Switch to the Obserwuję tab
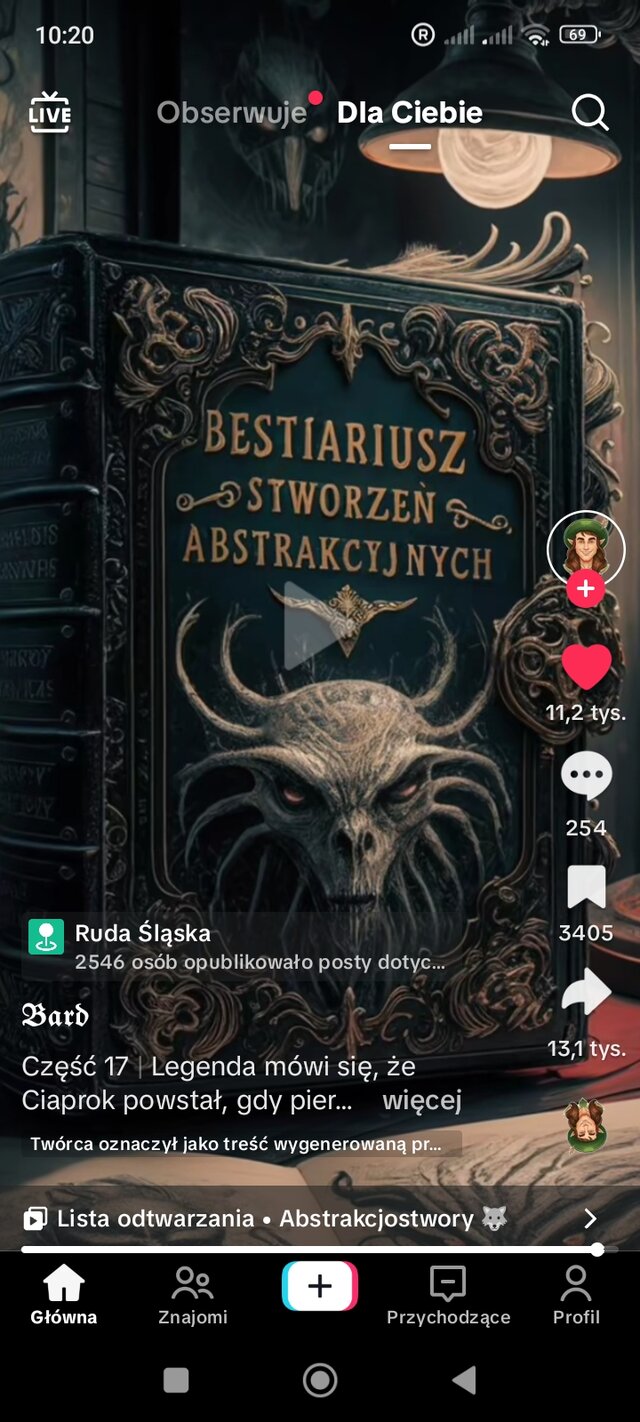The width and height of the screenshot is (640, 1422). [231, 113]
